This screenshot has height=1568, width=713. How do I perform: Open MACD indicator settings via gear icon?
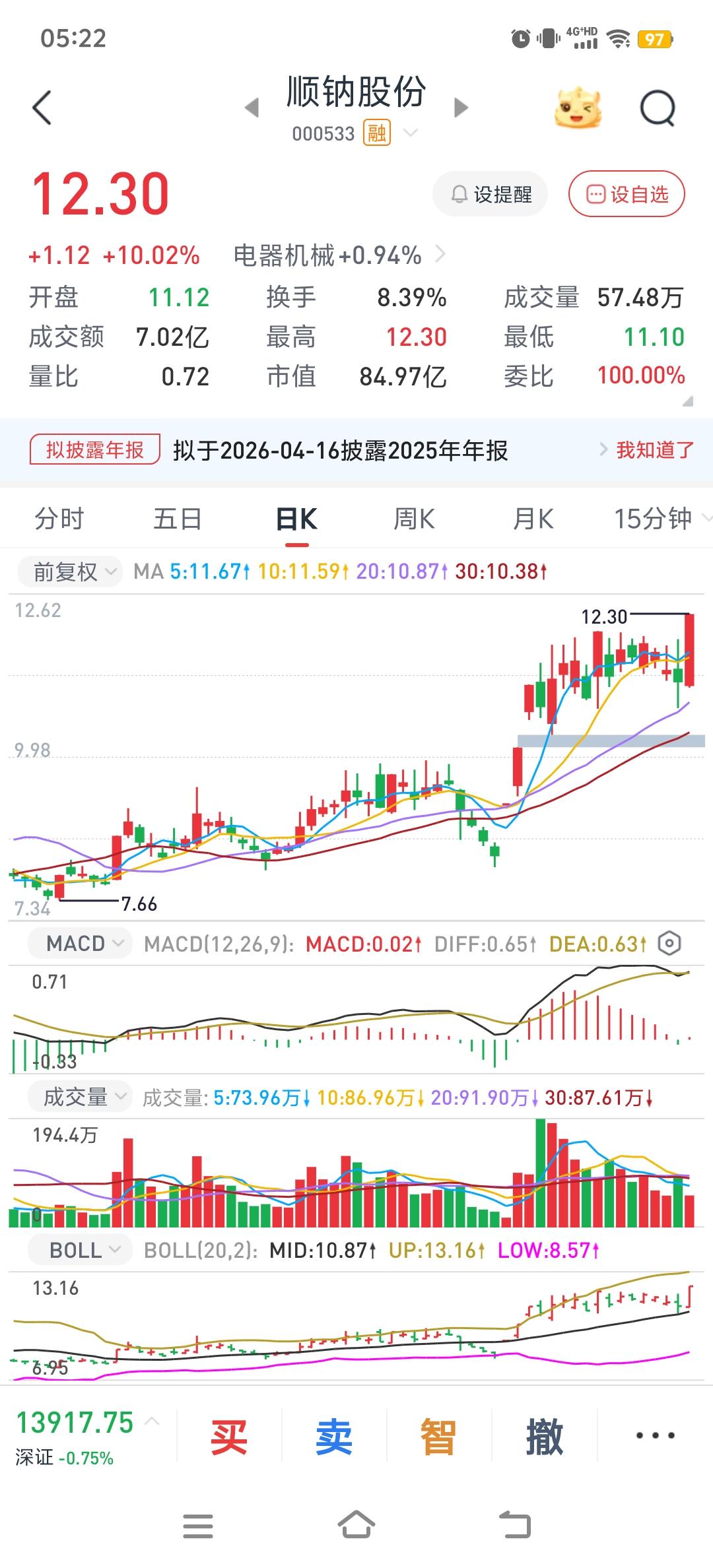[669, 942]
